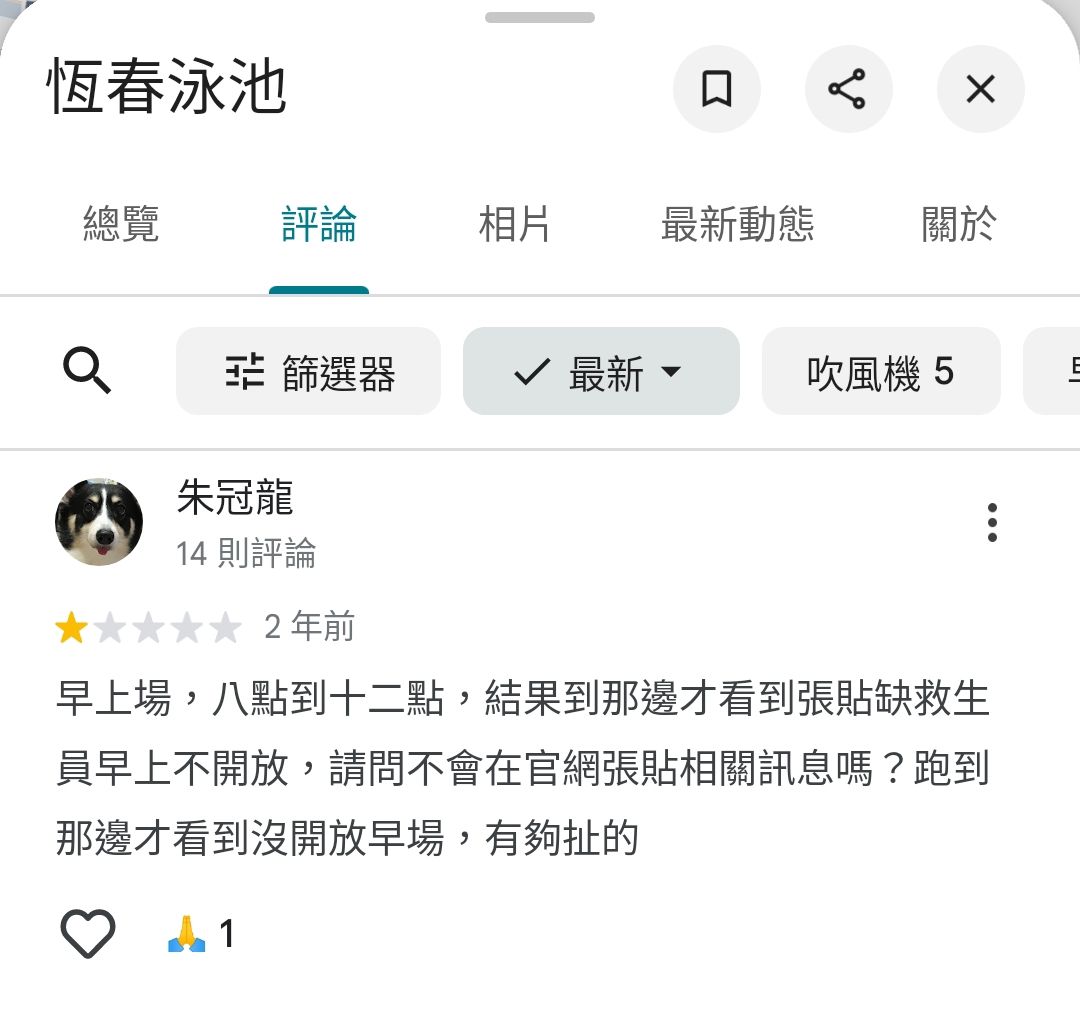Viewport: 1080px width, 1022px height.
Task: Search within the reviews
Action: pyautogui.click(x=87, y=372)
